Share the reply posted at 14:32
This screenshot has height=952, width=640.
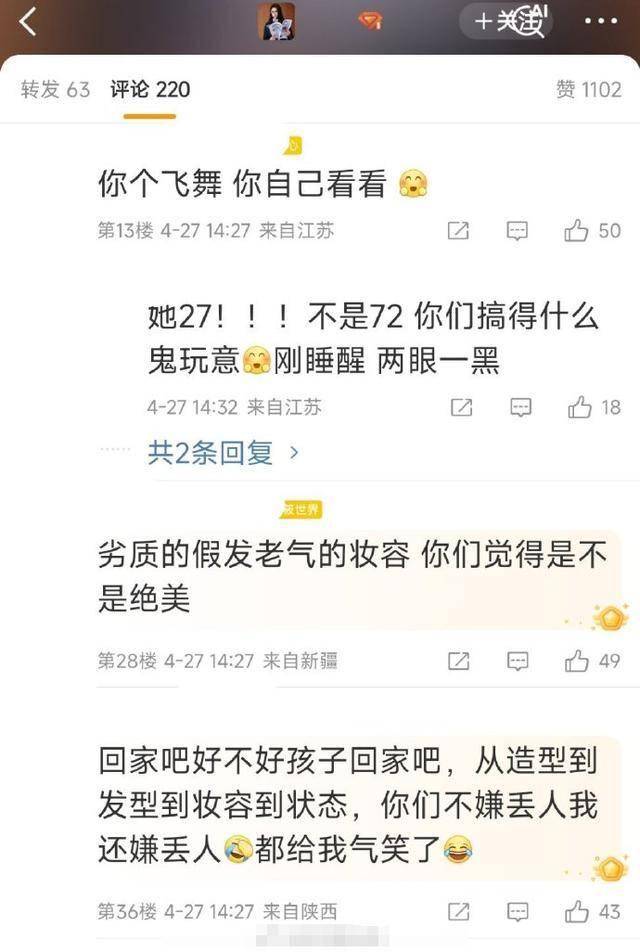point(461,408)
